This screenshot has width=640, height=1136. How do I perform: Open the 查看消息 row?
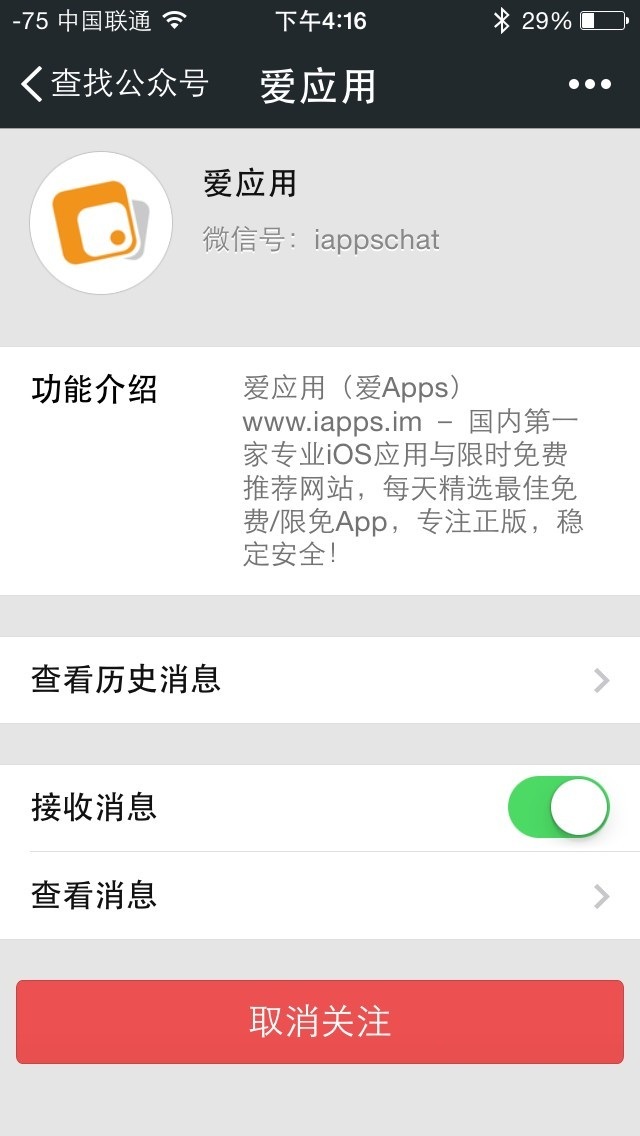320,895
